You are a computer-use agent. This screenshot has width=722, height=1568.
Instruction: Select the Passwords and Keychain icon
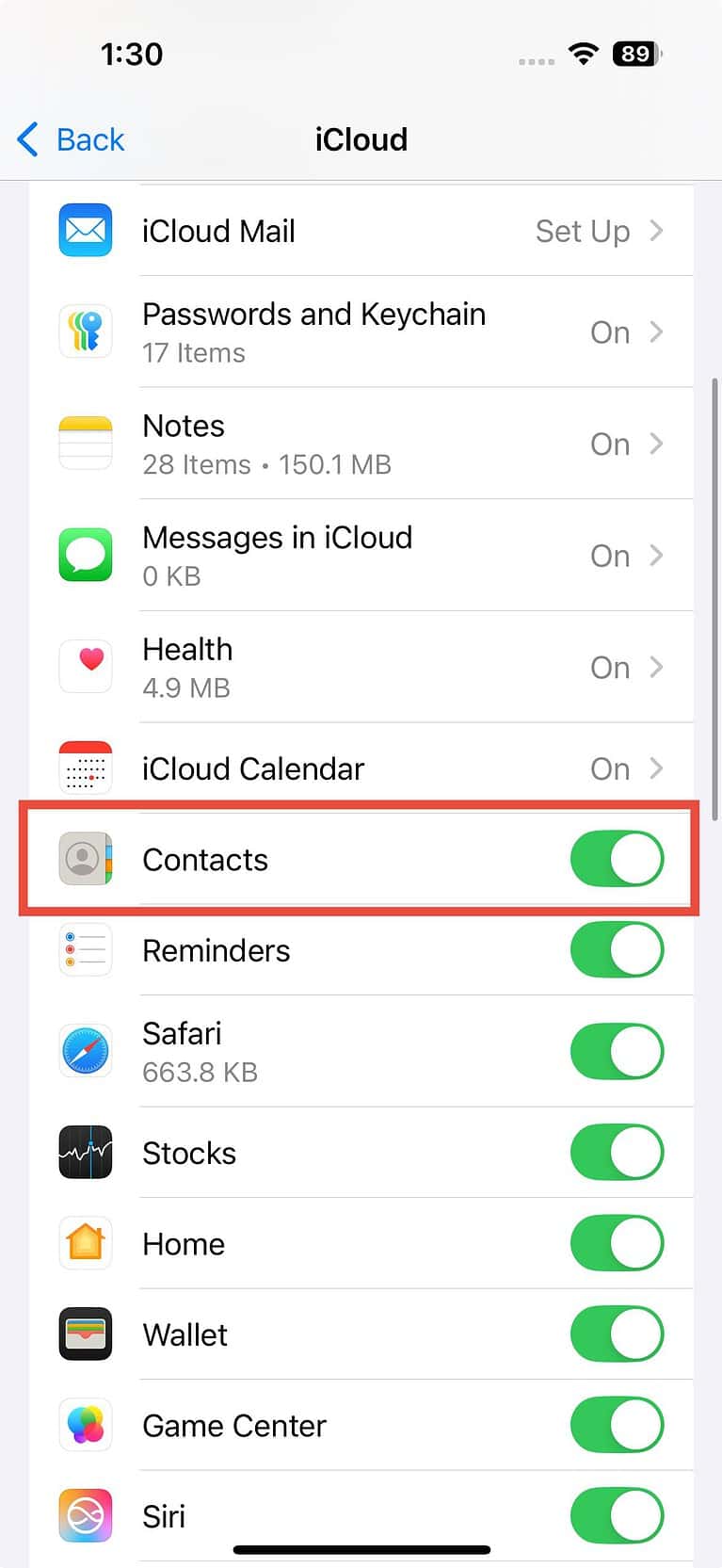pos(85,331)
